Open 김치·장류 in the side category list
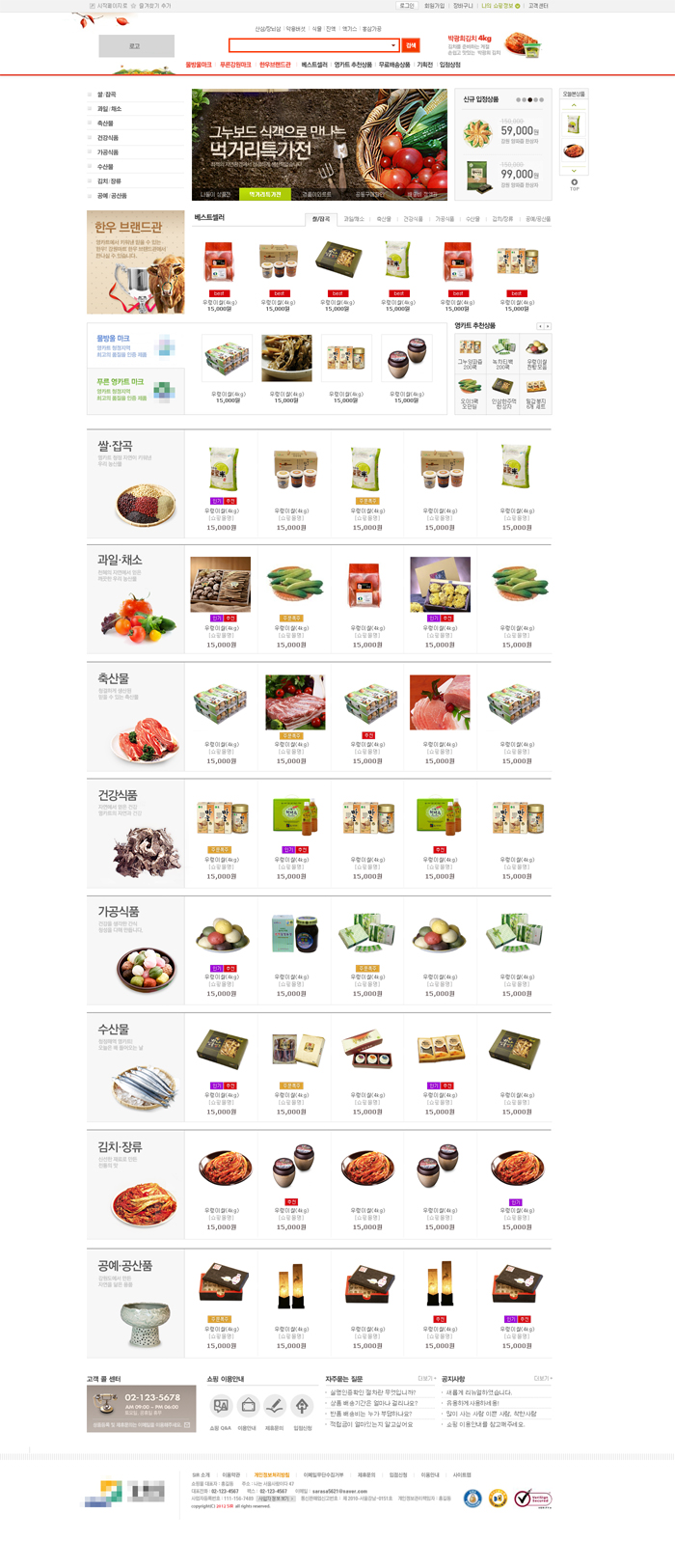Screen dimensions: 675x1568 click(x=109, y=180)
